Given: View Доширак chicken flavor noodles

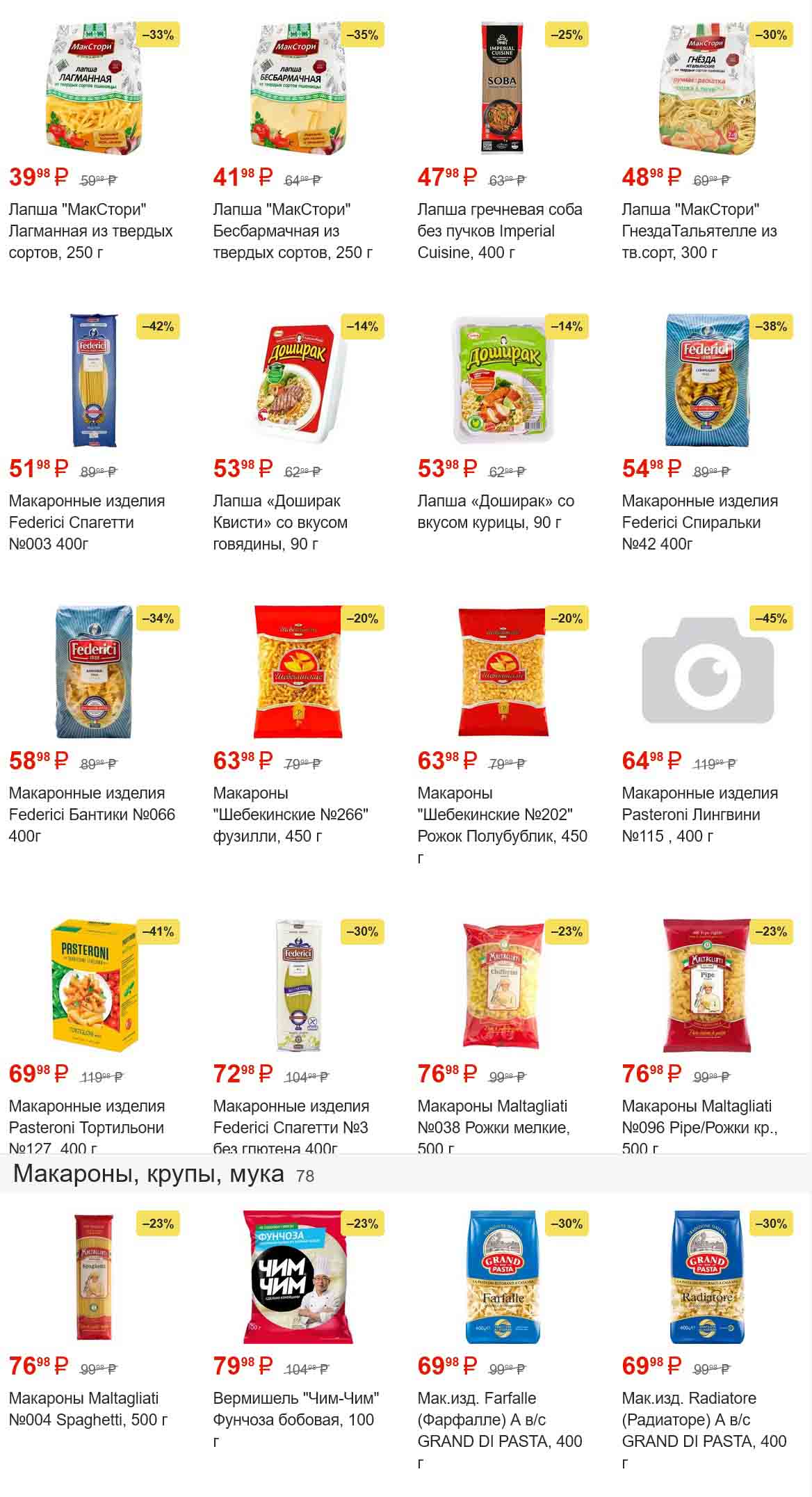Looking at the screenshot, I should [502, 380].
